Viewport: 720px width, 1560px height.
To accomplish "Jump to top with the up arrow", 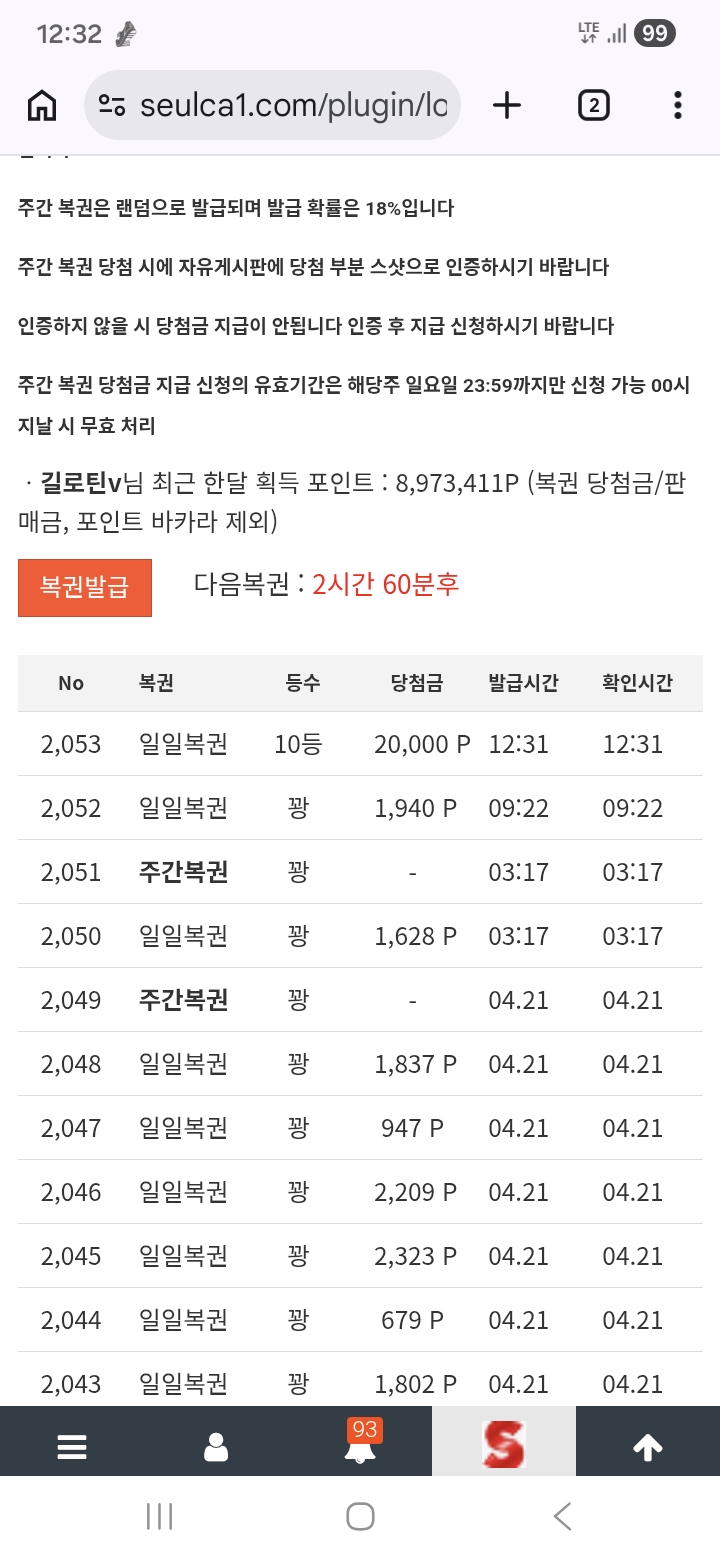I will click(x=648, y=1446).
